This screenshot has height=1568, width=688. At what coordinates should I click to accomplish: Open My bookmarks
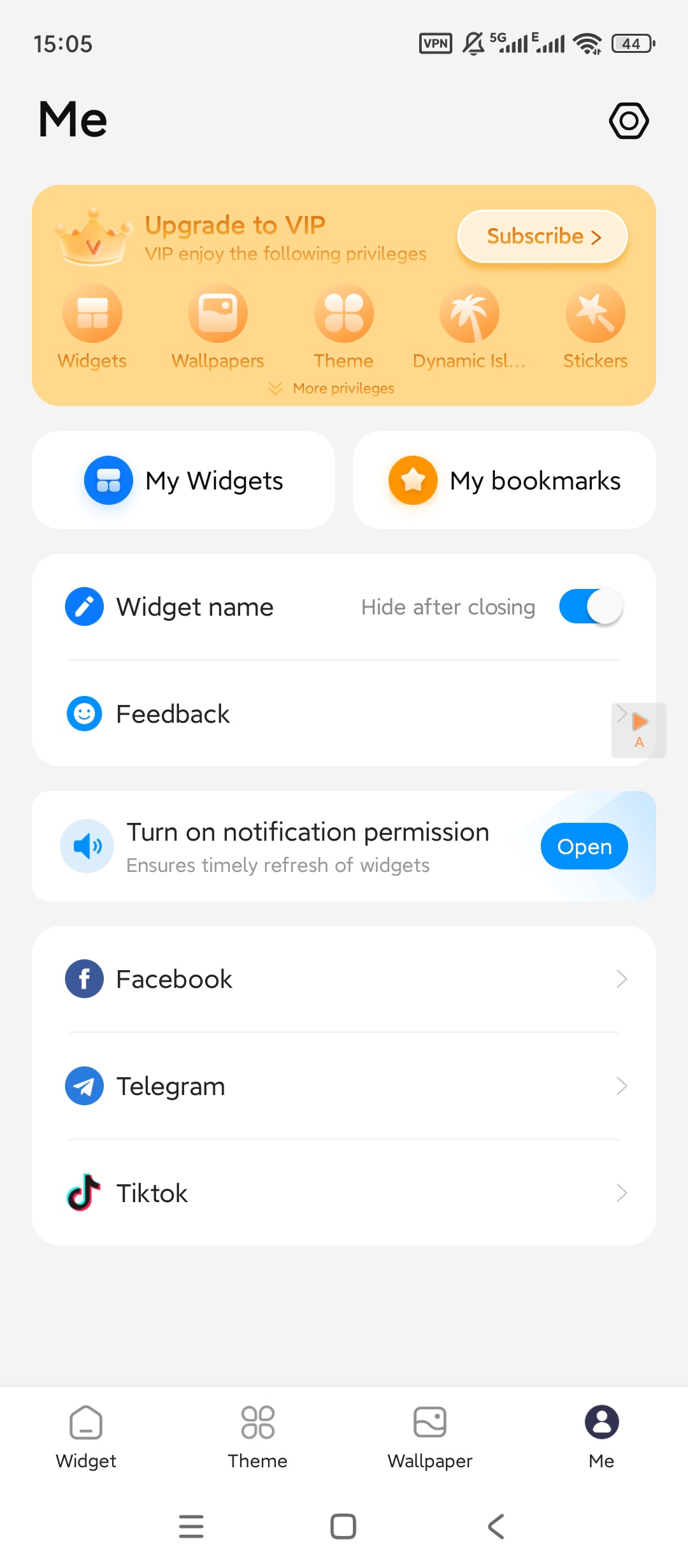pyautogui.click(x=505, y=480)
